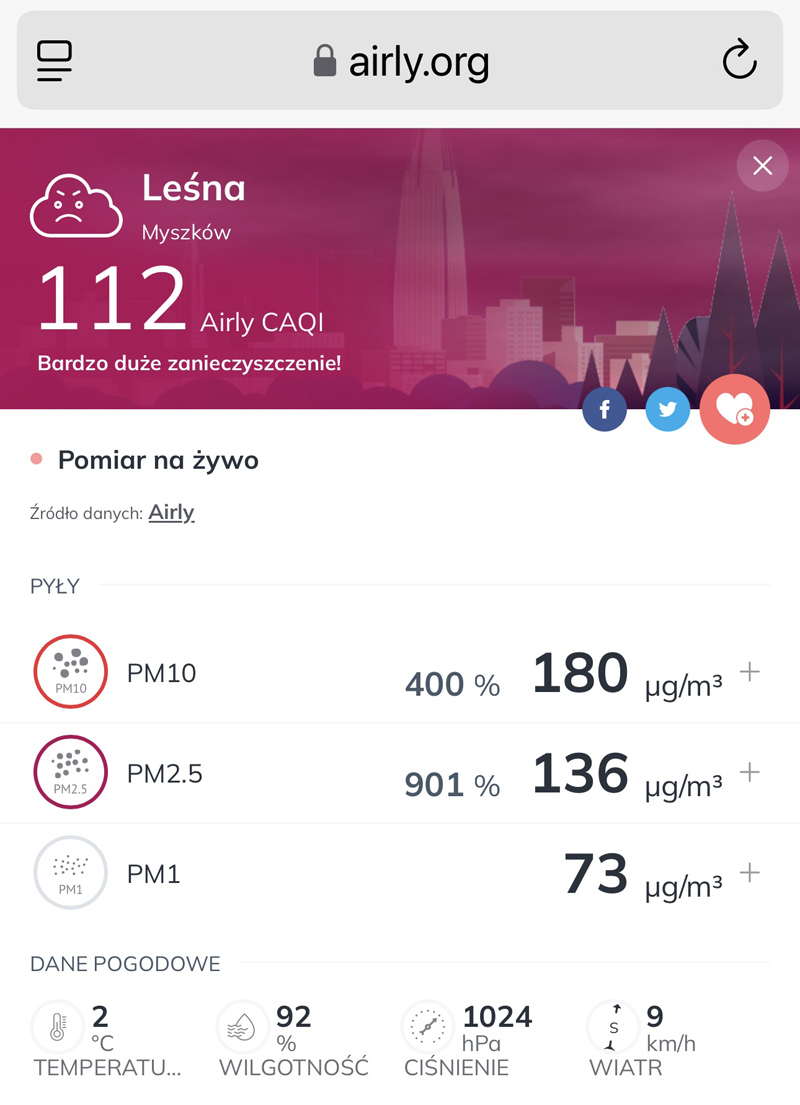The image size is (800, 1105).
Task: Reload the airly.org page
Action: [739, 60]
